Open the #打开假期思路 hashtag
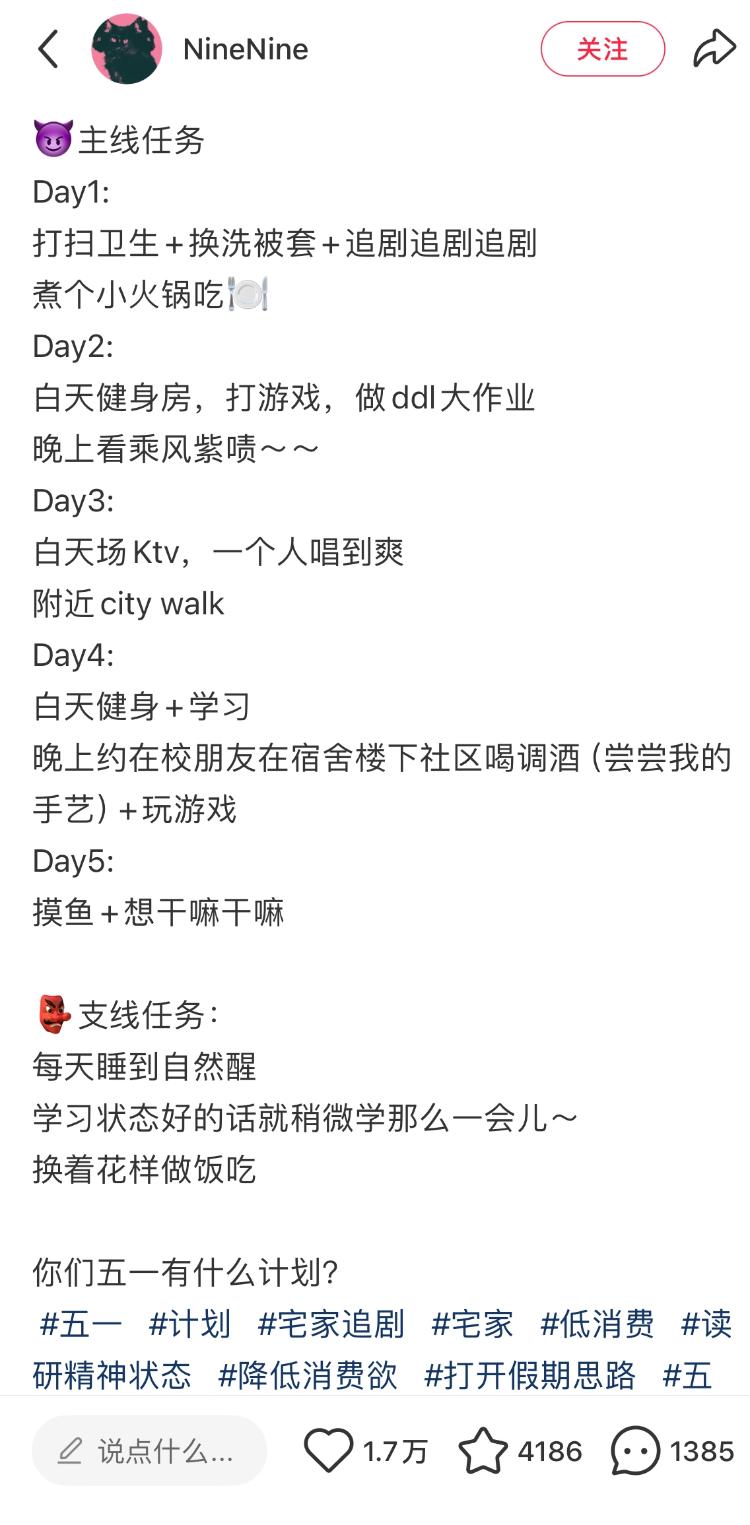This screenshot has height=1525, width=750. click(x=530, y=1376)
